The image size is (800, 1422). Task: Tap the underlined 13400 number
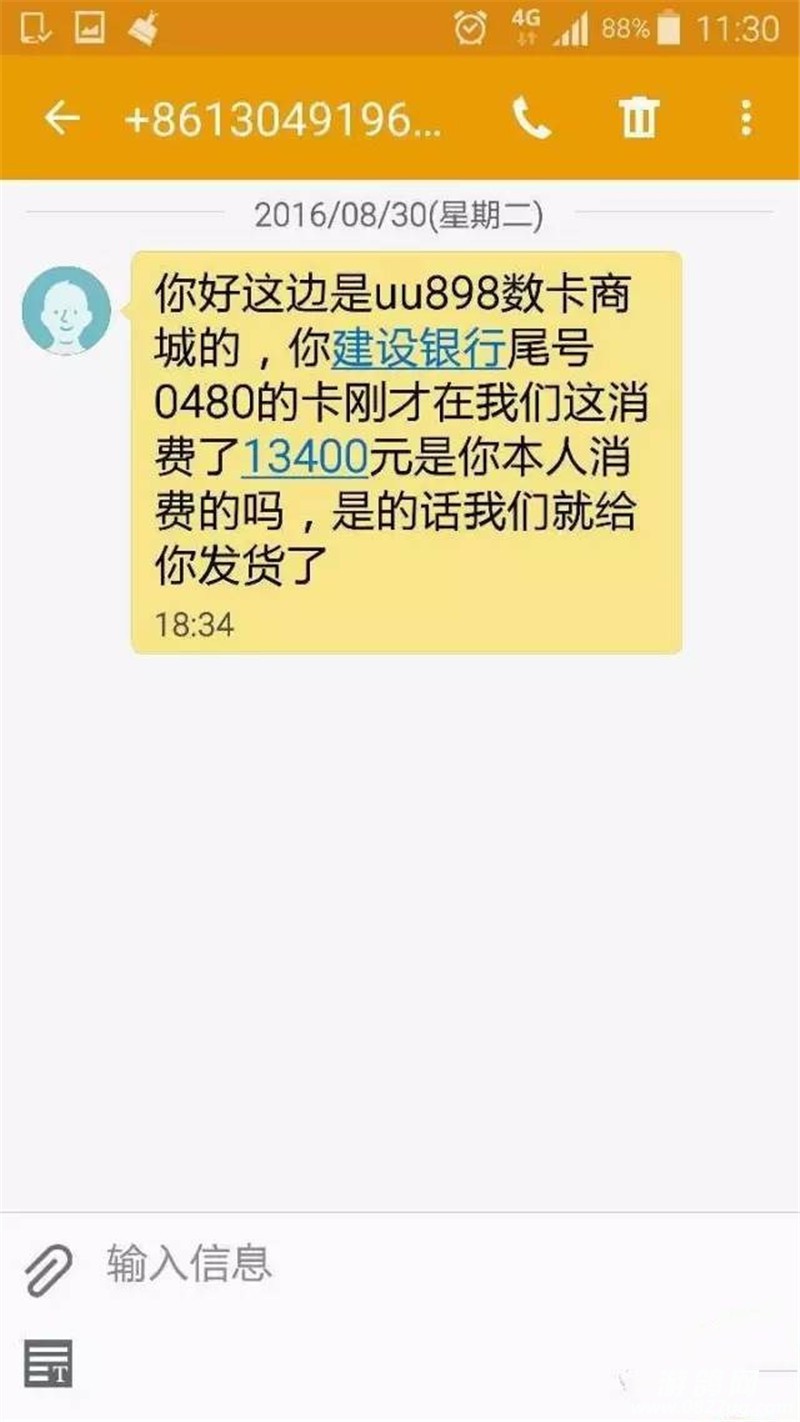pyautogui.click(x=305, y=457)
